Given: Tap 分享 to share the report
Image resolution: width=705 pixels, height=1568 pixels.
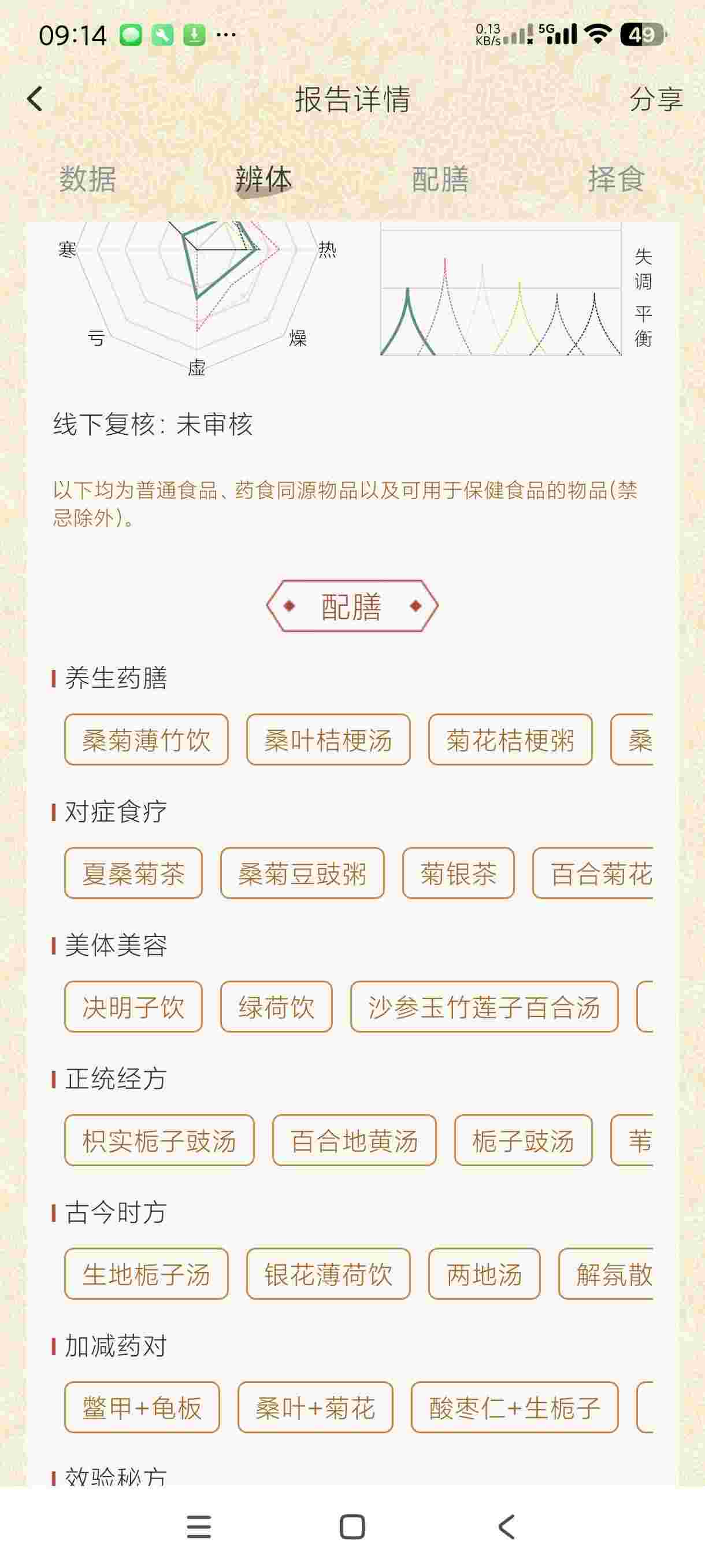Looking at the screenshot, I should click(656, 99).
